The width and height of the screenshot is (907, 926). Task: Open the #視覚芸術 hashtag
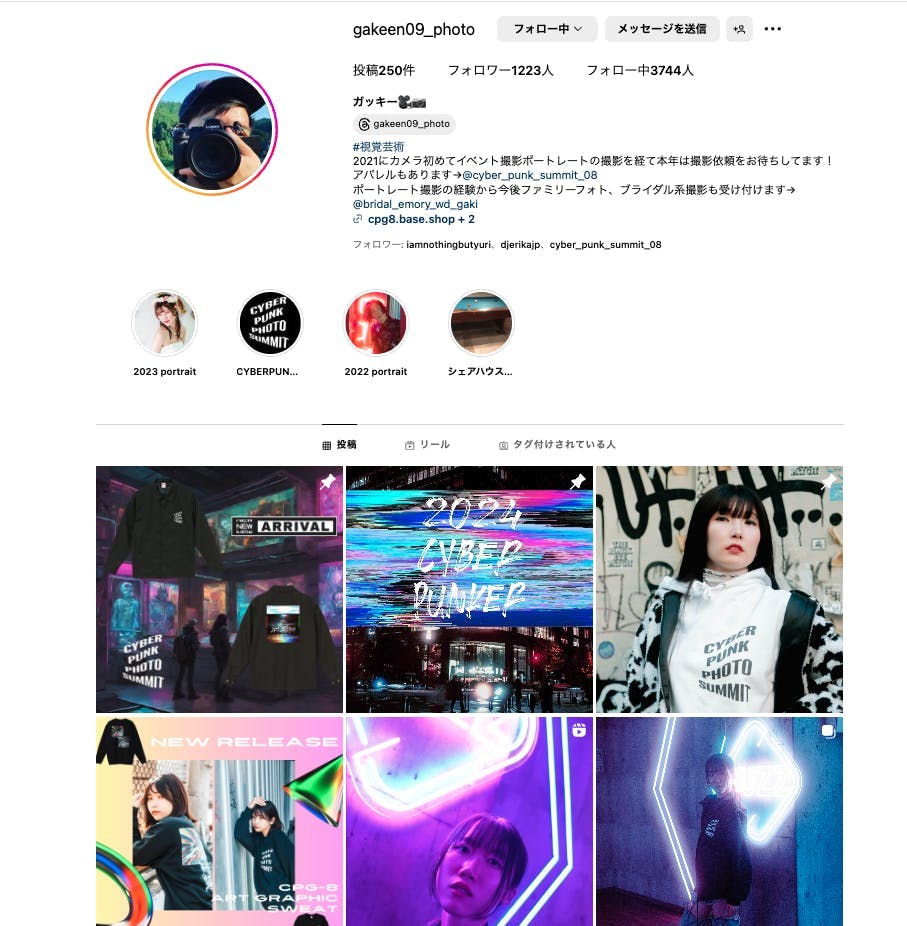(x=379, y=146)
